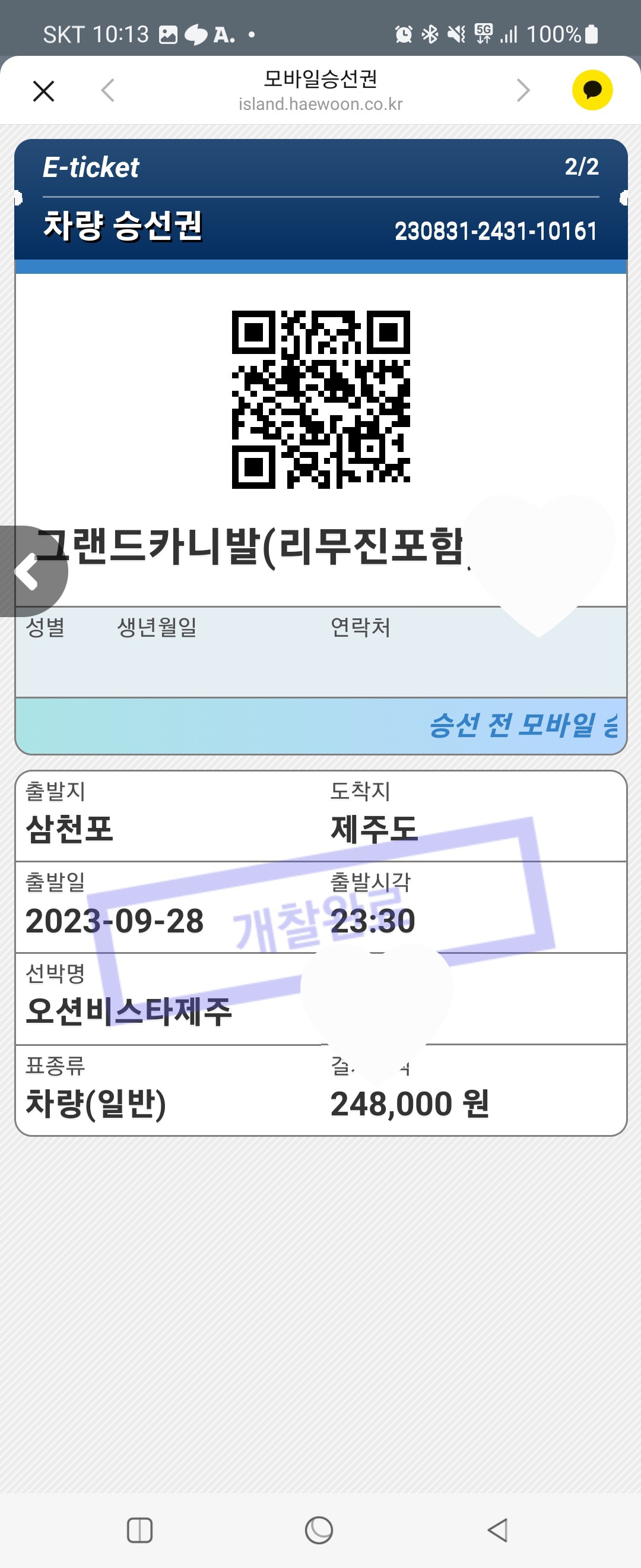Go back to the previous web page

(107, 91)
